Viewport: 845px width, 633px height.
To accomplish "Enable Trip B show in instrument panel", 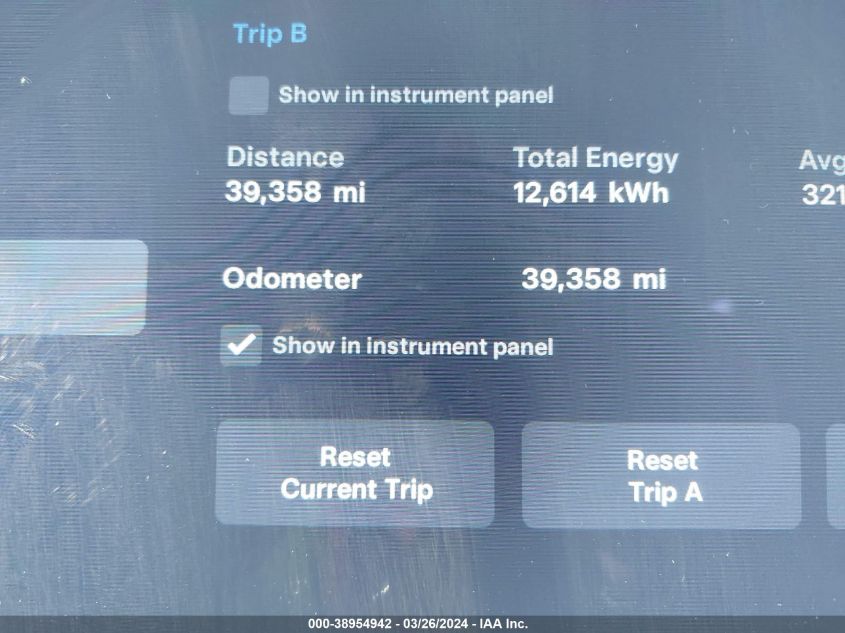I will point(249,96).
